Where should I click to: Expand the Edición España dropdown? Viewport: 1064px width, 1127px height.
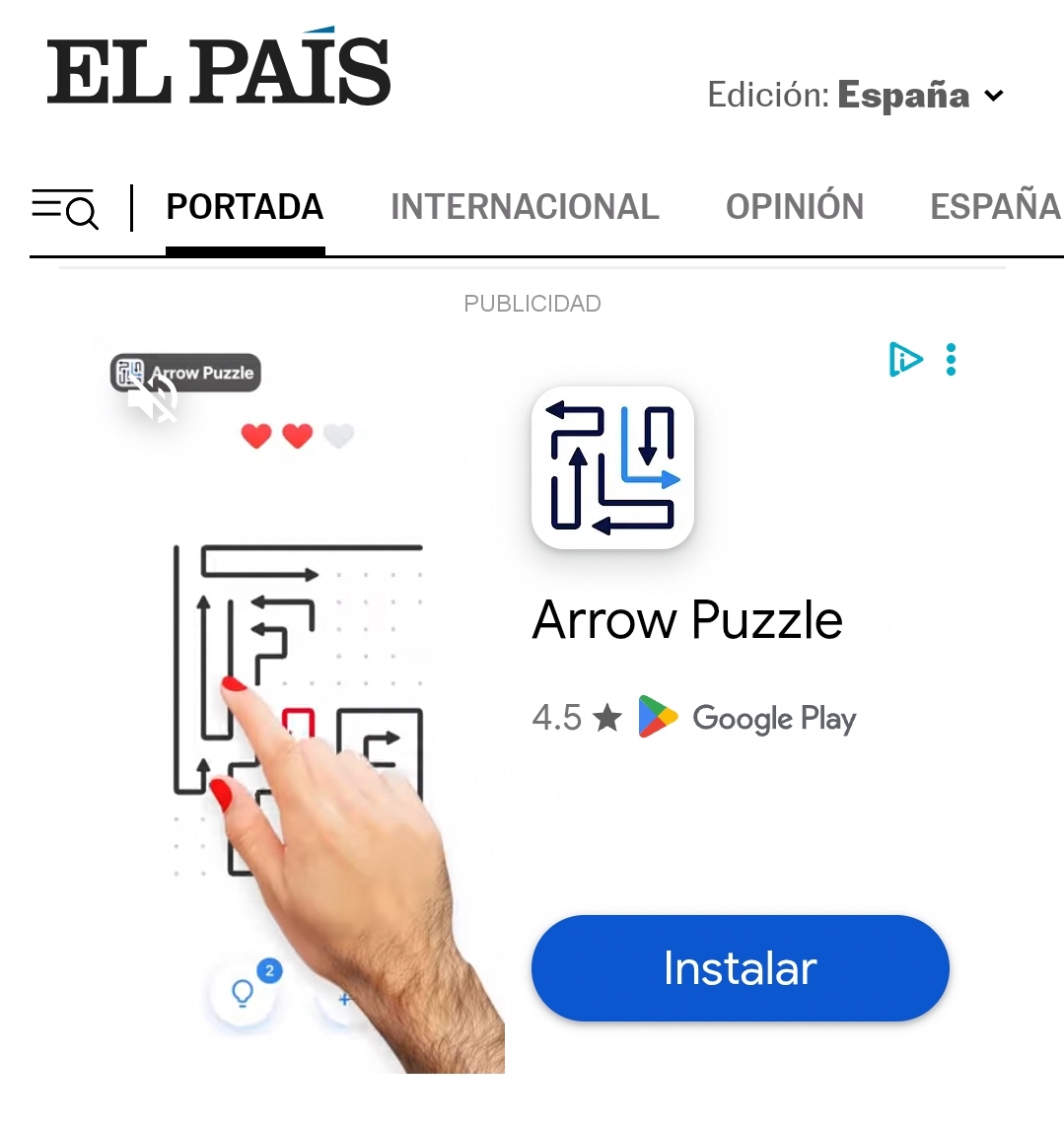click(856, 96)
